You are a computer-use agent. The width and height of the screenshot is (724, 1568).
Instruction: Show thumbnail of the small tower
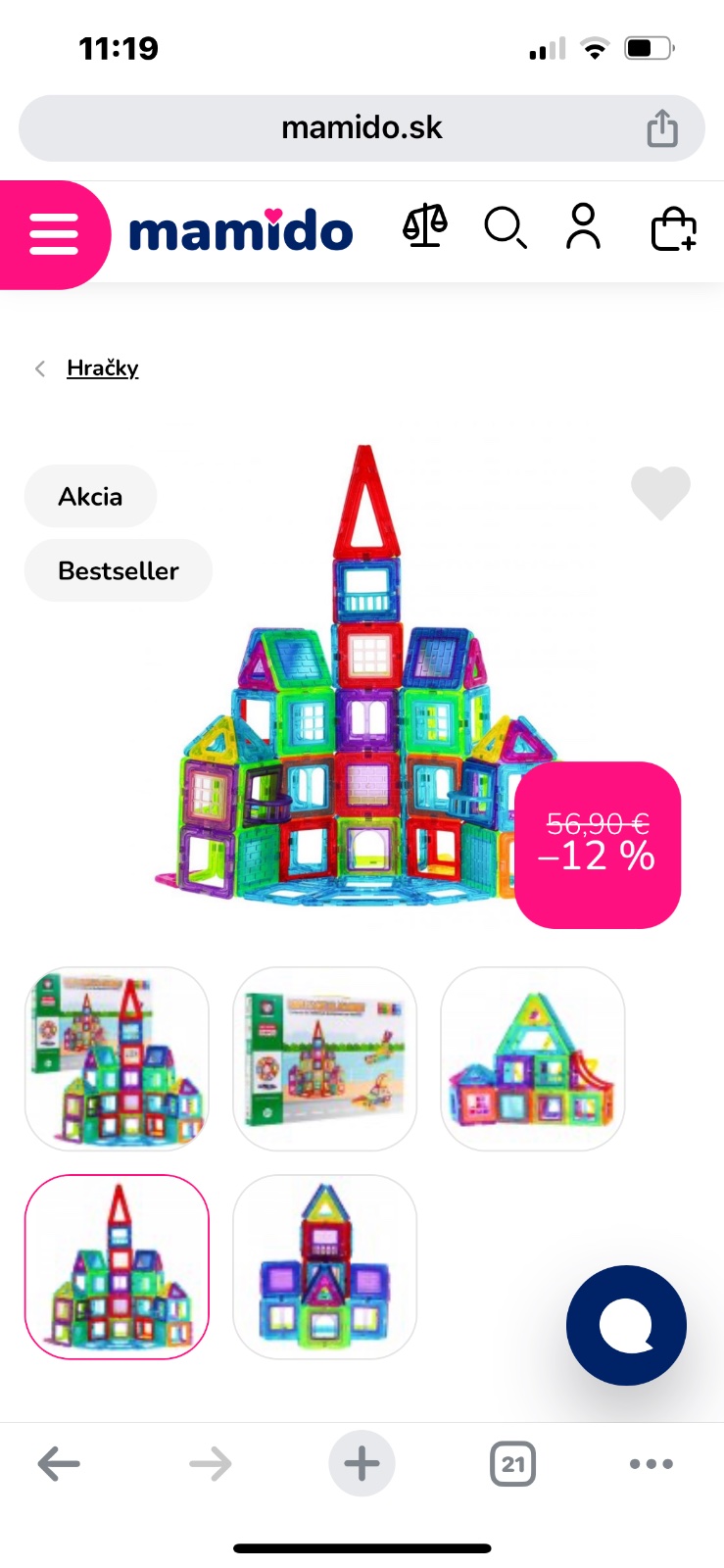[324, 1266]
